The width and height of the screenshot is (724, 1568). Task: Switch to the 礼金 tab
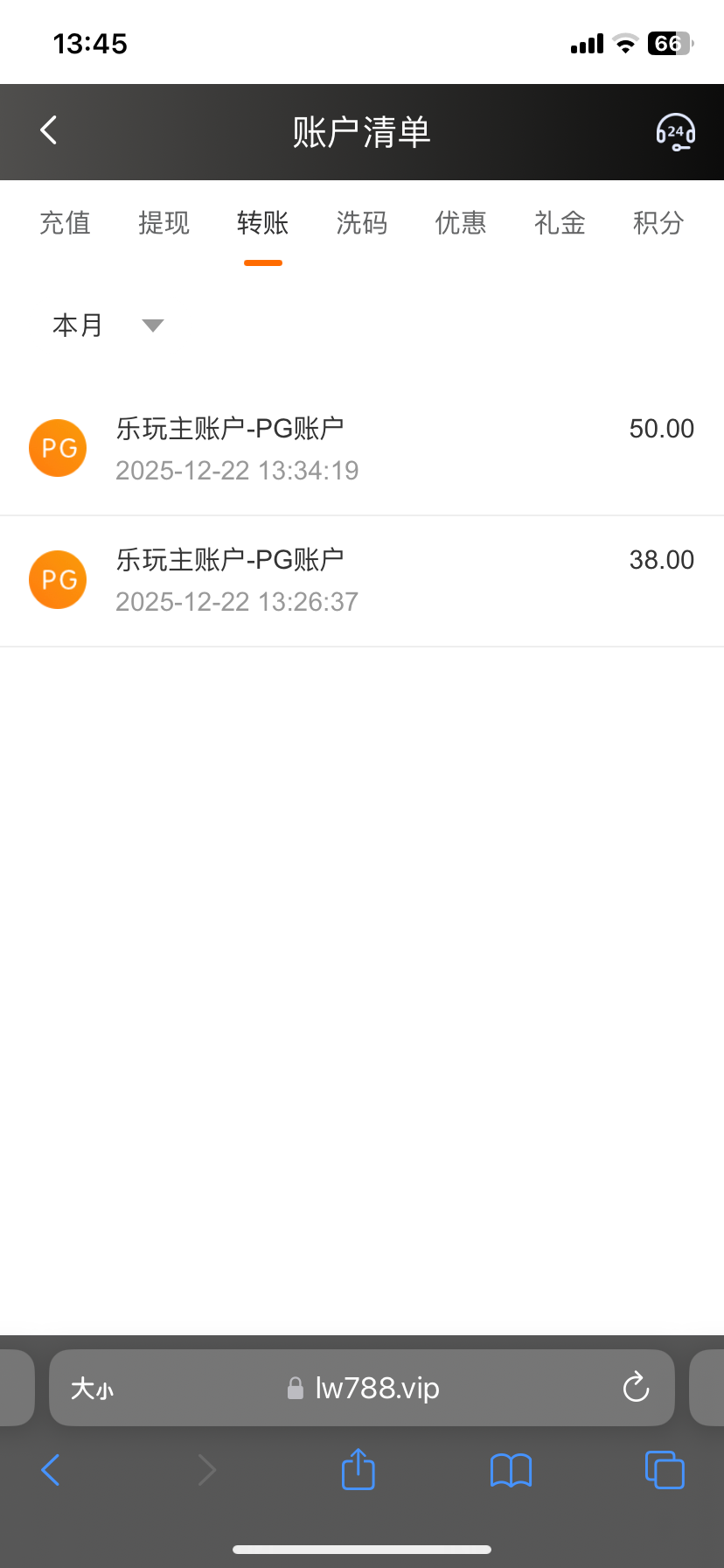tap(560, 223)
